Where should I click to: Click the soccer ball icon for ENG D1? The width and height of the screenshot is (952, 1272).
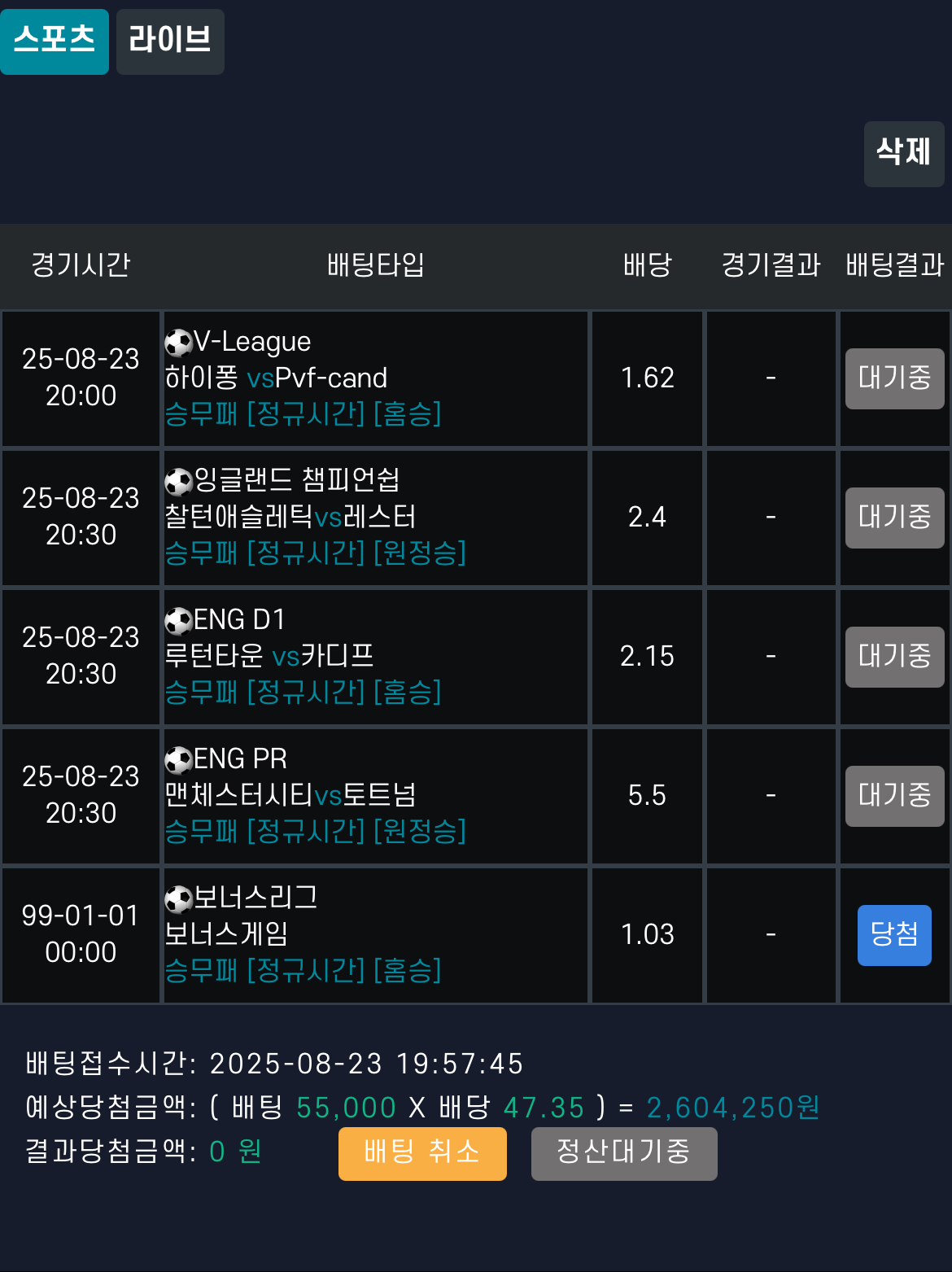click(x=179, y=619)
